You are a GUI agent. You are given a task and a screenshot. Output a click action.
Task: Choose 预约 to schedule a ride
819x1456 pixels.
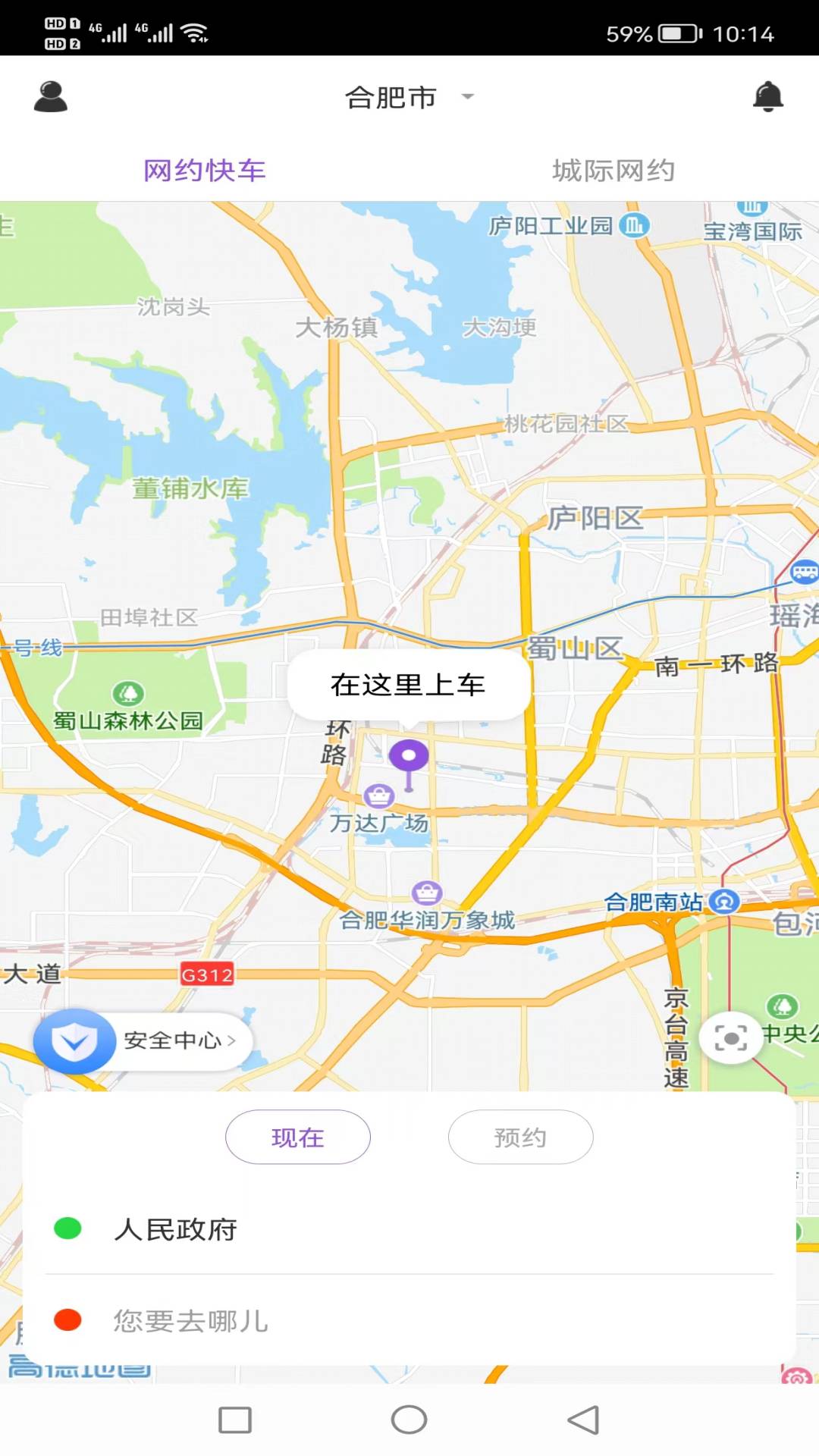(x=520, y=1137)
